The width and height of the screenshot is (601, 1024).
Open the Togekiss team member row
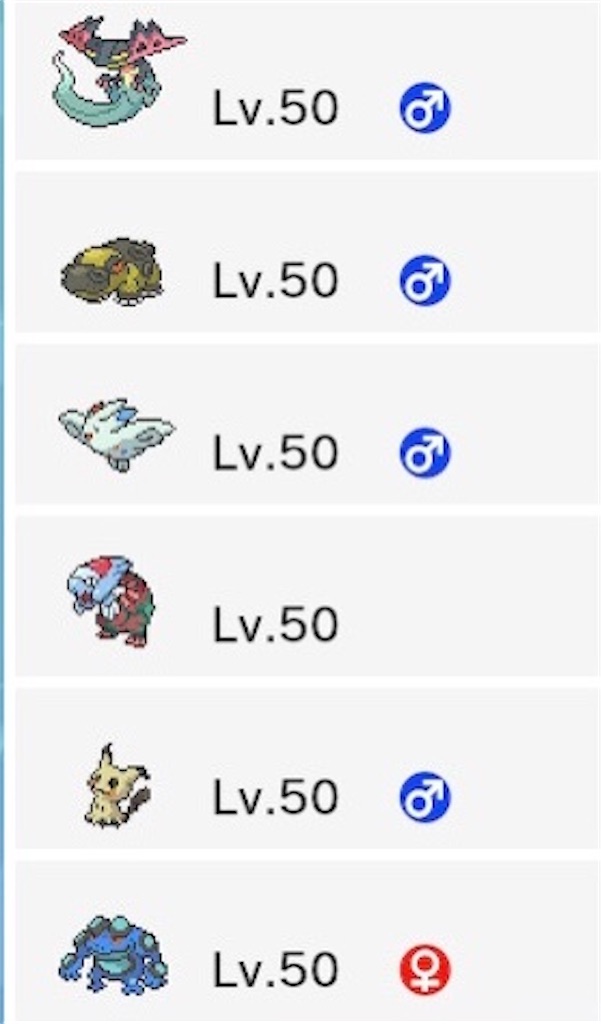(x=307, y=424)
